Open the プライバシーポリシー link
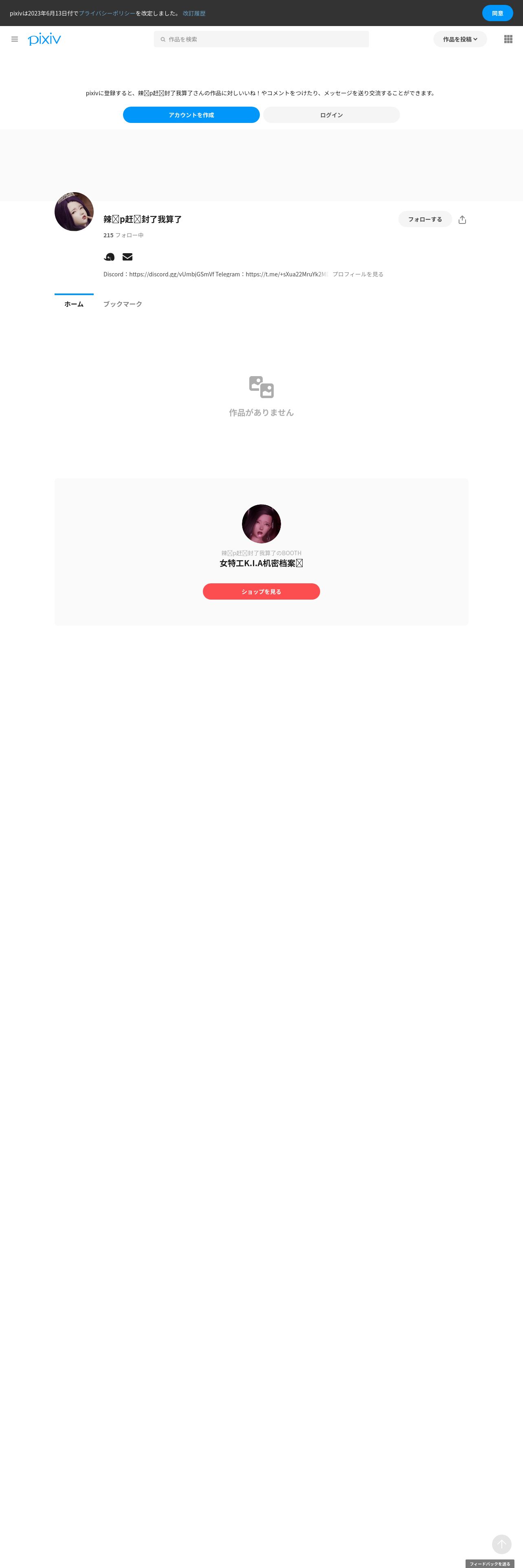The image size is (523, 1568). 107,13
